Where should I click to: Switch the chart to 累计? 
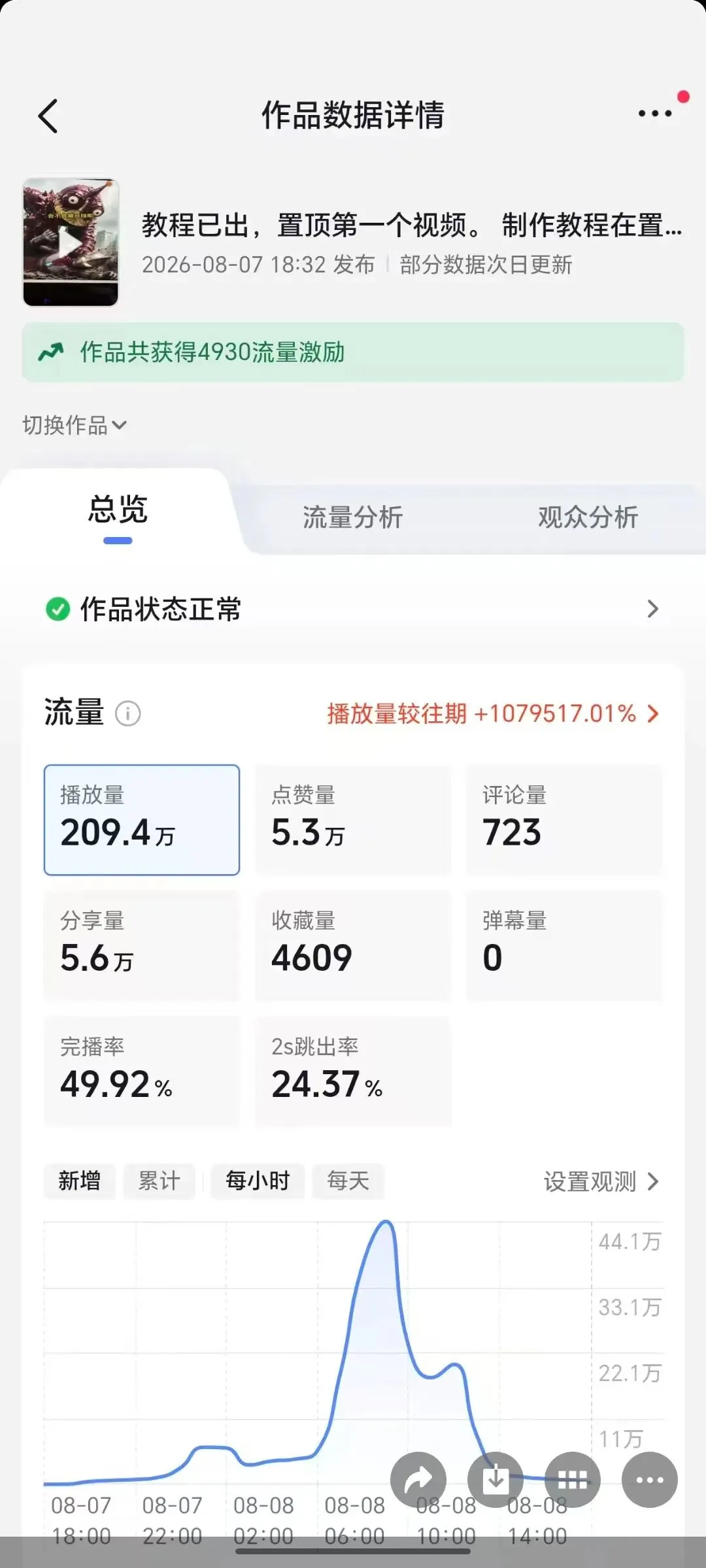coord(160,1181)
